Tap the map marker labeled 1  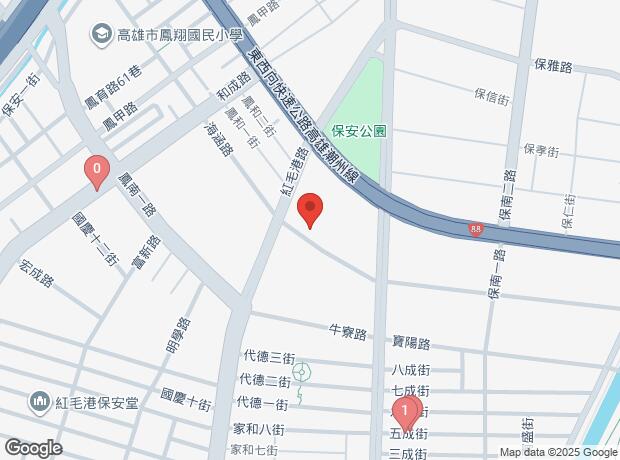pos(405,412)
